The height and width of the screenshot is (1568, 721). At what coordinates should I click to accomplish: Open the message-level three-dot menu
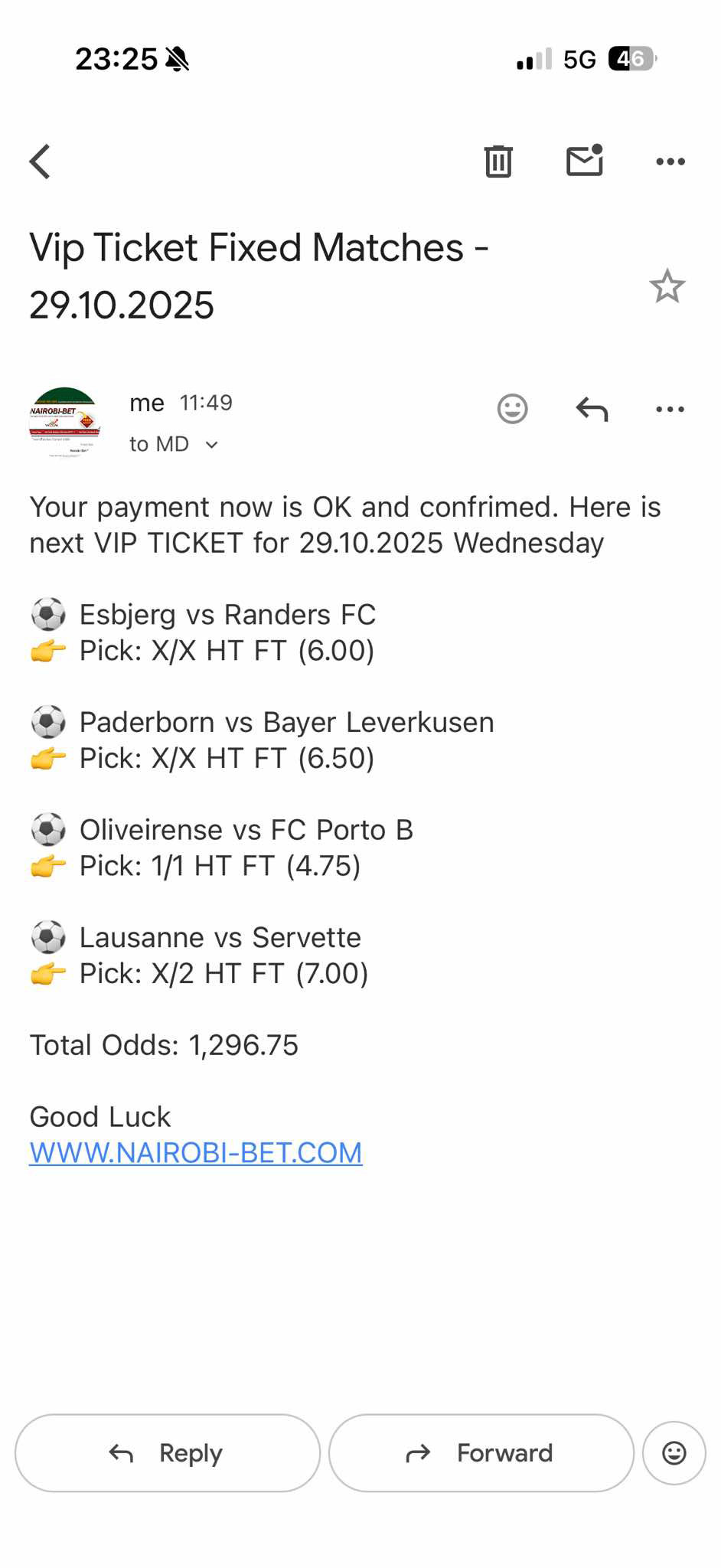pos(670,408)
